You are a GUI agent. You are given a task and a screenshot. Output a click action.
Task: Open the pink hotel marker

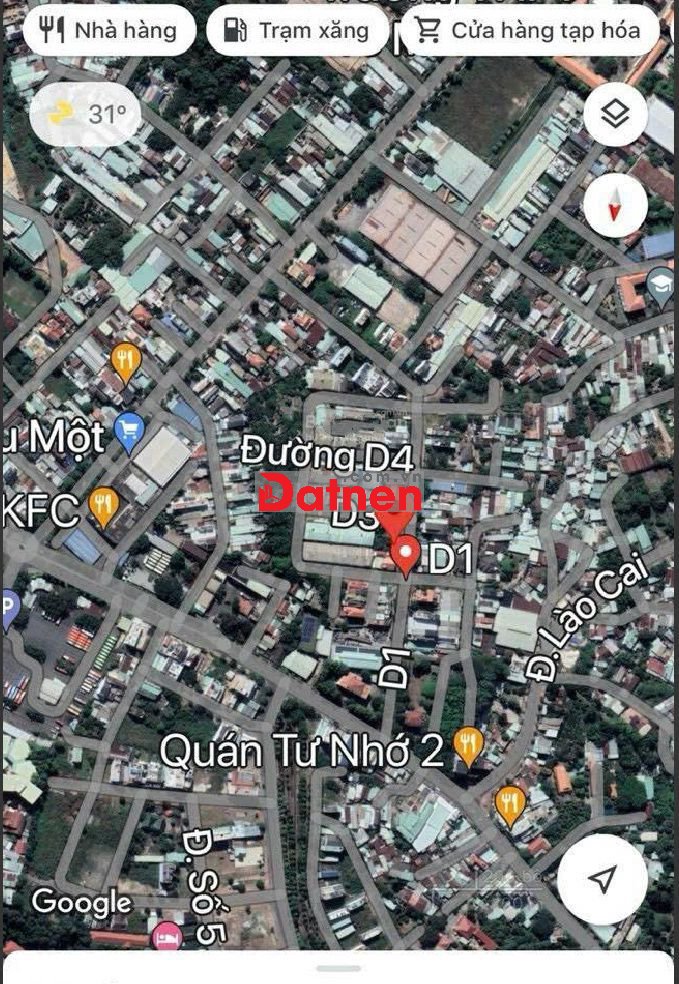coord(168,935)
